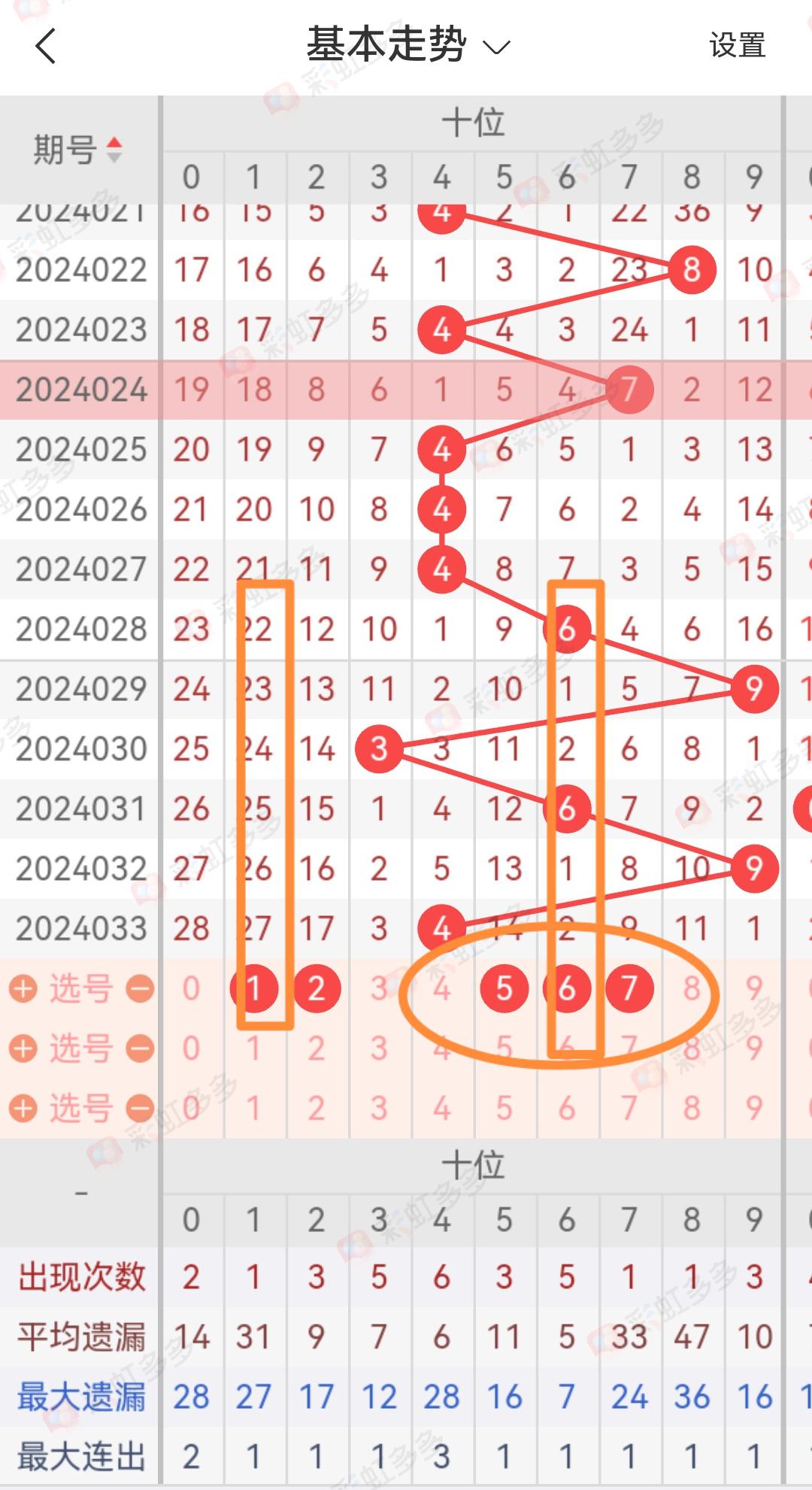Screen dimensions: 812x1490
Task: Select number 9 in the topmost 选号 row
Action: pos(754,988)
